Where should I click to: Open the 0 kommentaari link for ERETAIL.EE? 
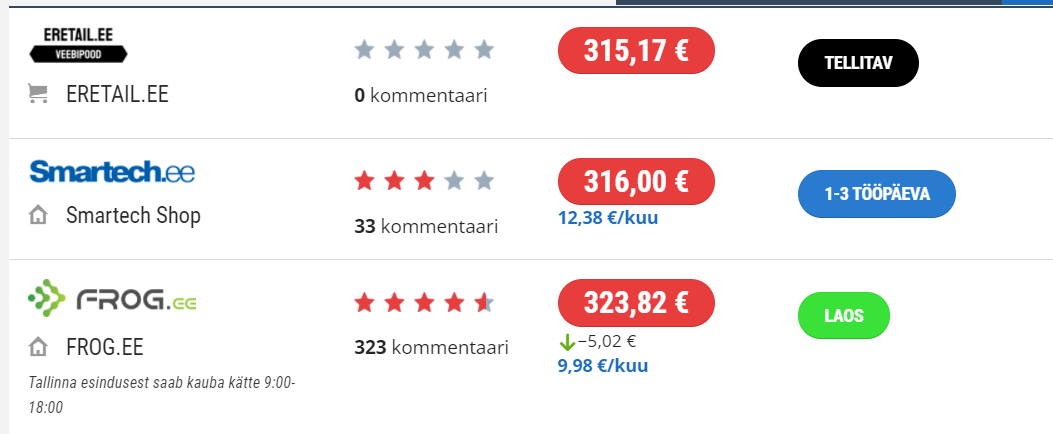tap(420, 95)
